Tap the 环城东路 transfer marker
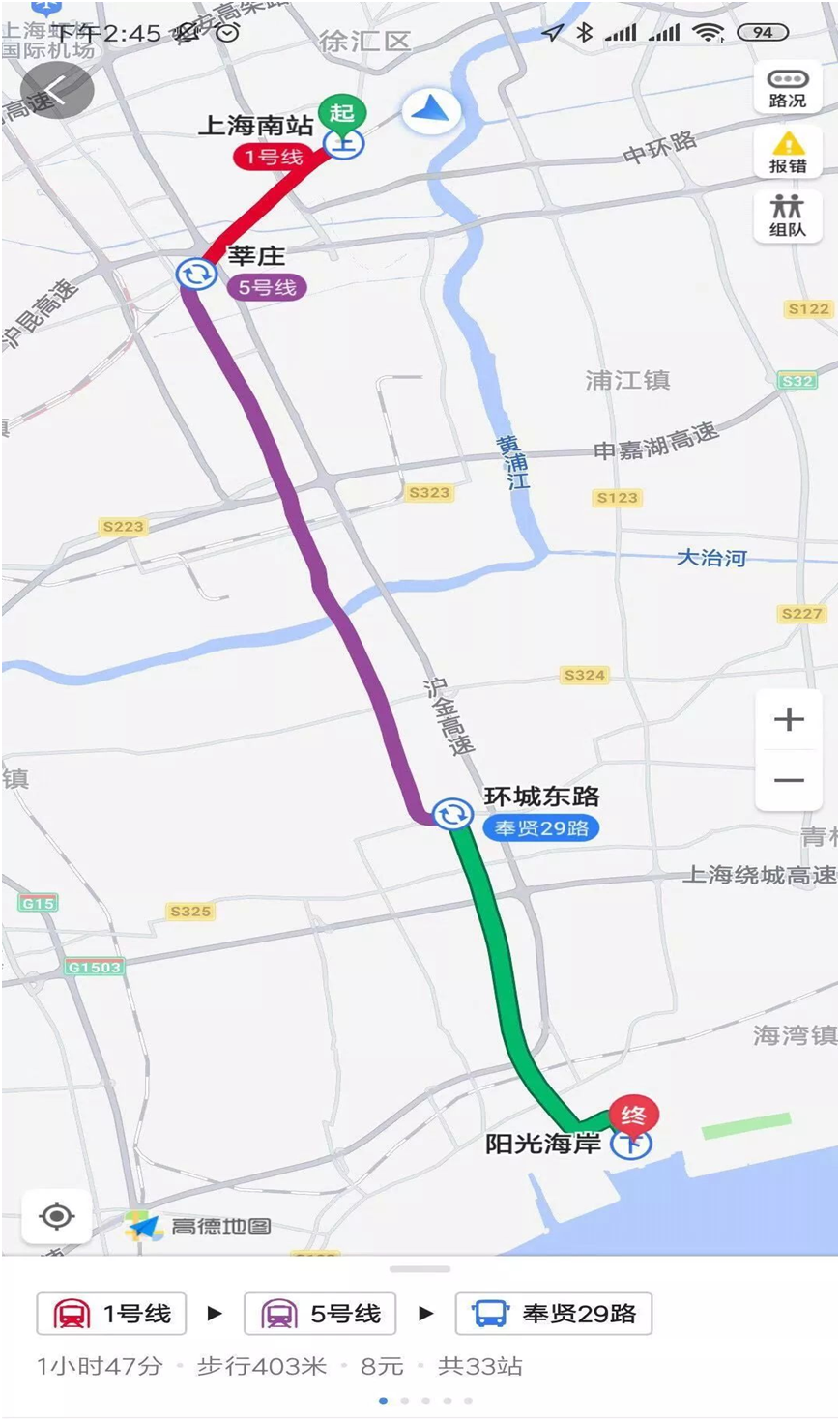The image size is (840, 1421). (451, 815)
